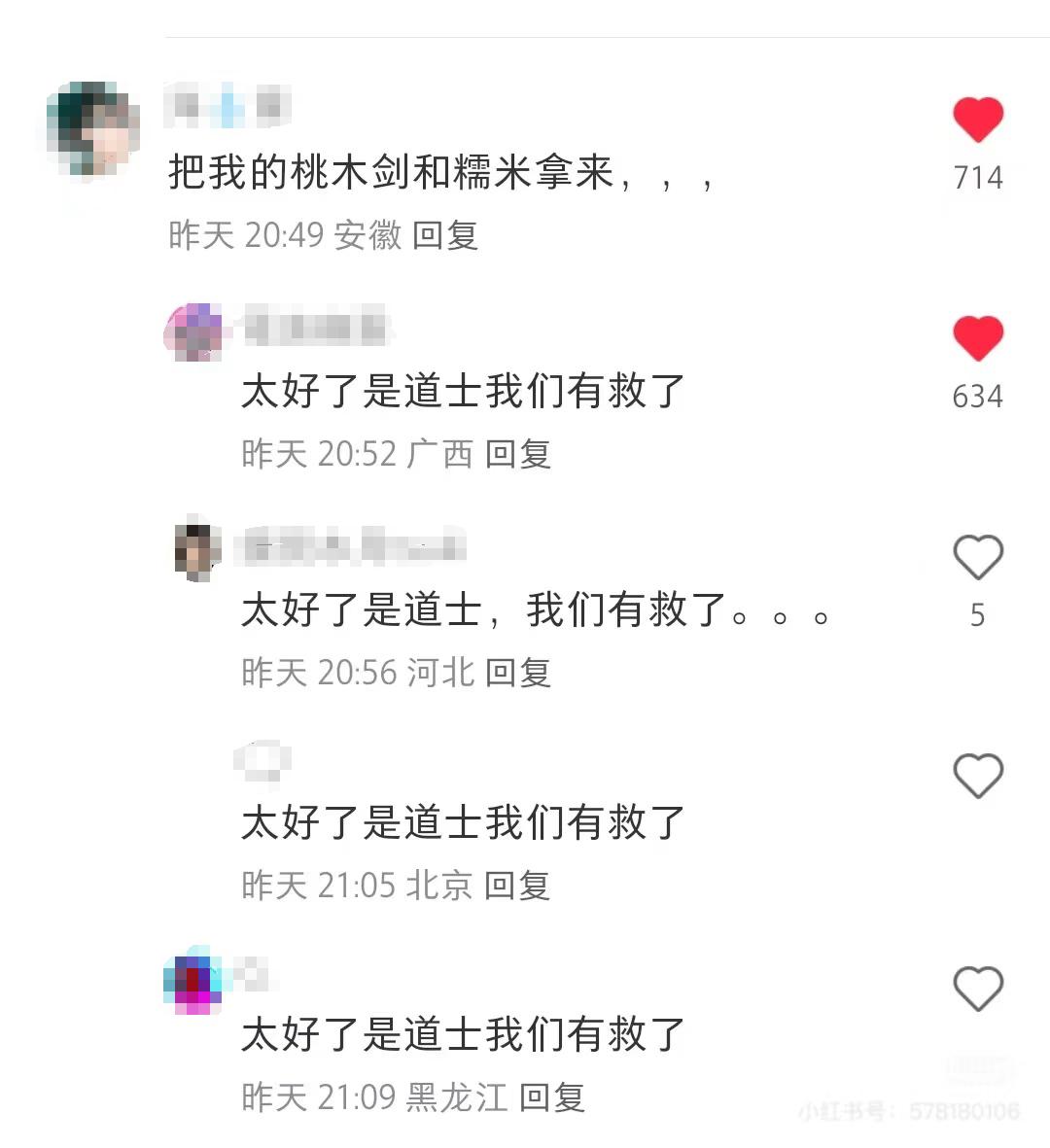Unlike the 桃木剑 comment from 安徽
The height and width of the screenshot is (1148, 1050).
(x=977, y=121)
